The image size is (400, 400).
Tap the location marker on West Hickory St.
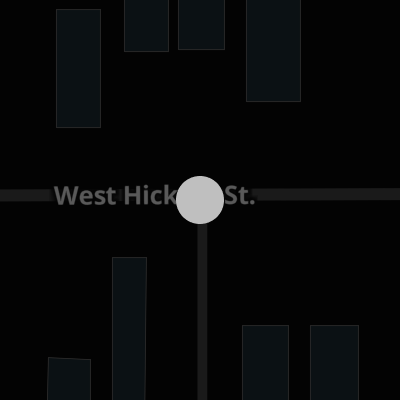click(x=200, y=200)
